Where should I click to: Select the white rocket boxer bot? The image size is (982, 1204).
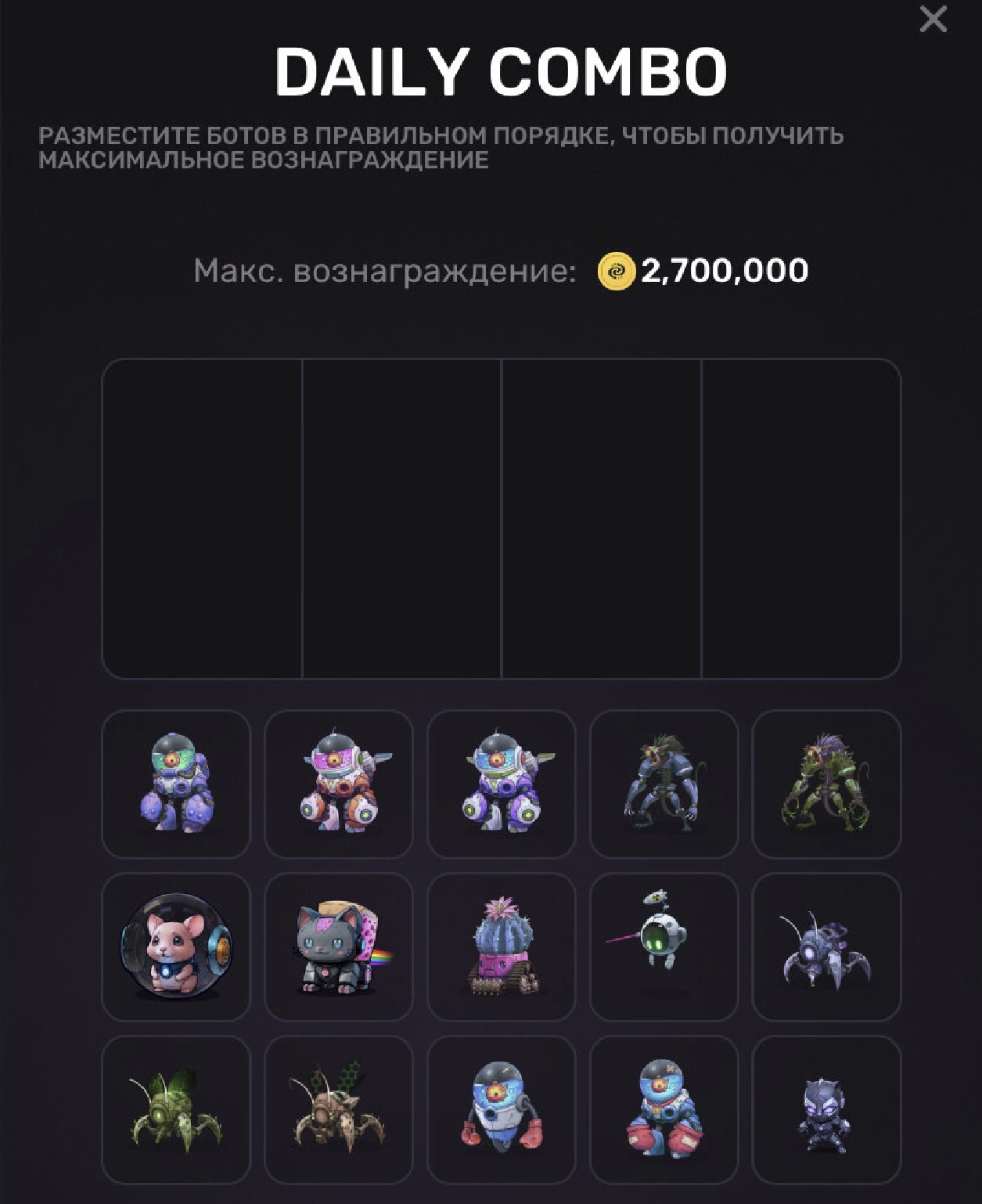502,1109
